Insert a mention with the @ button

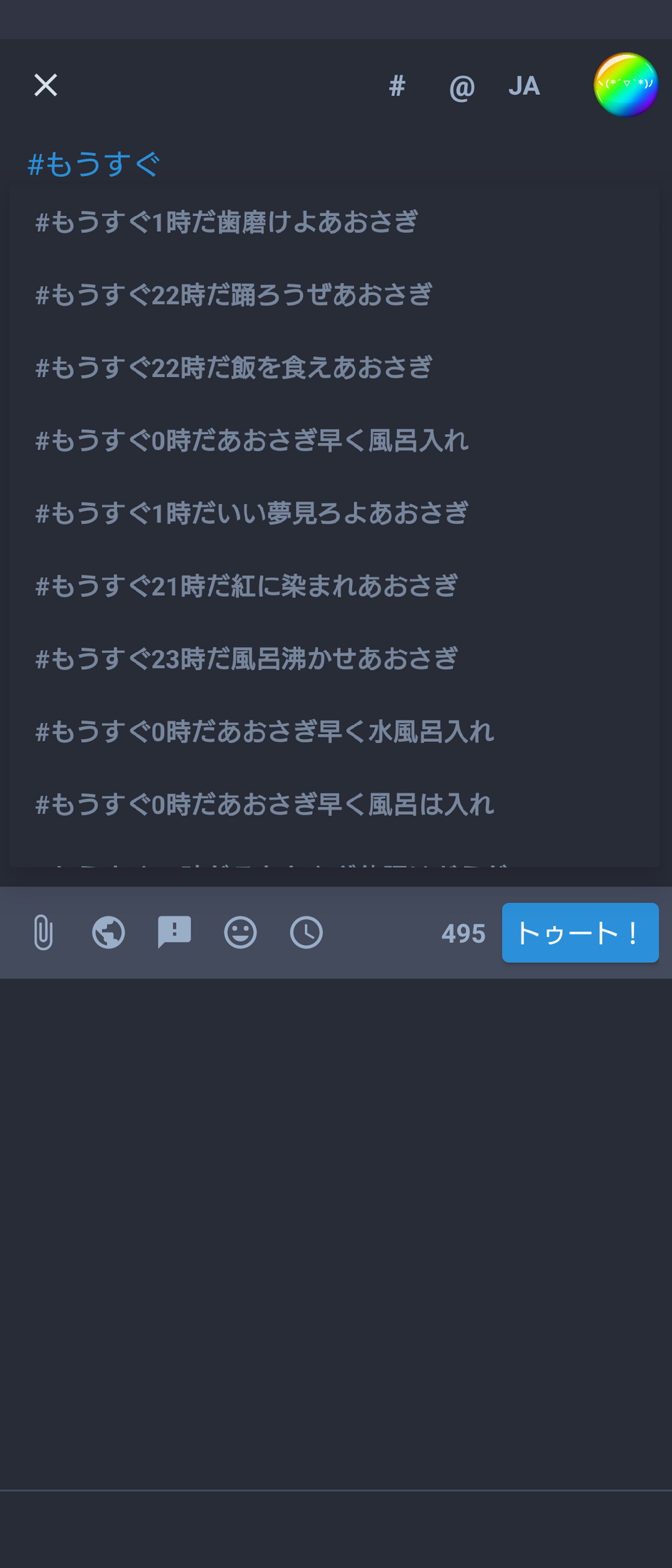click(x=461, y=87)
